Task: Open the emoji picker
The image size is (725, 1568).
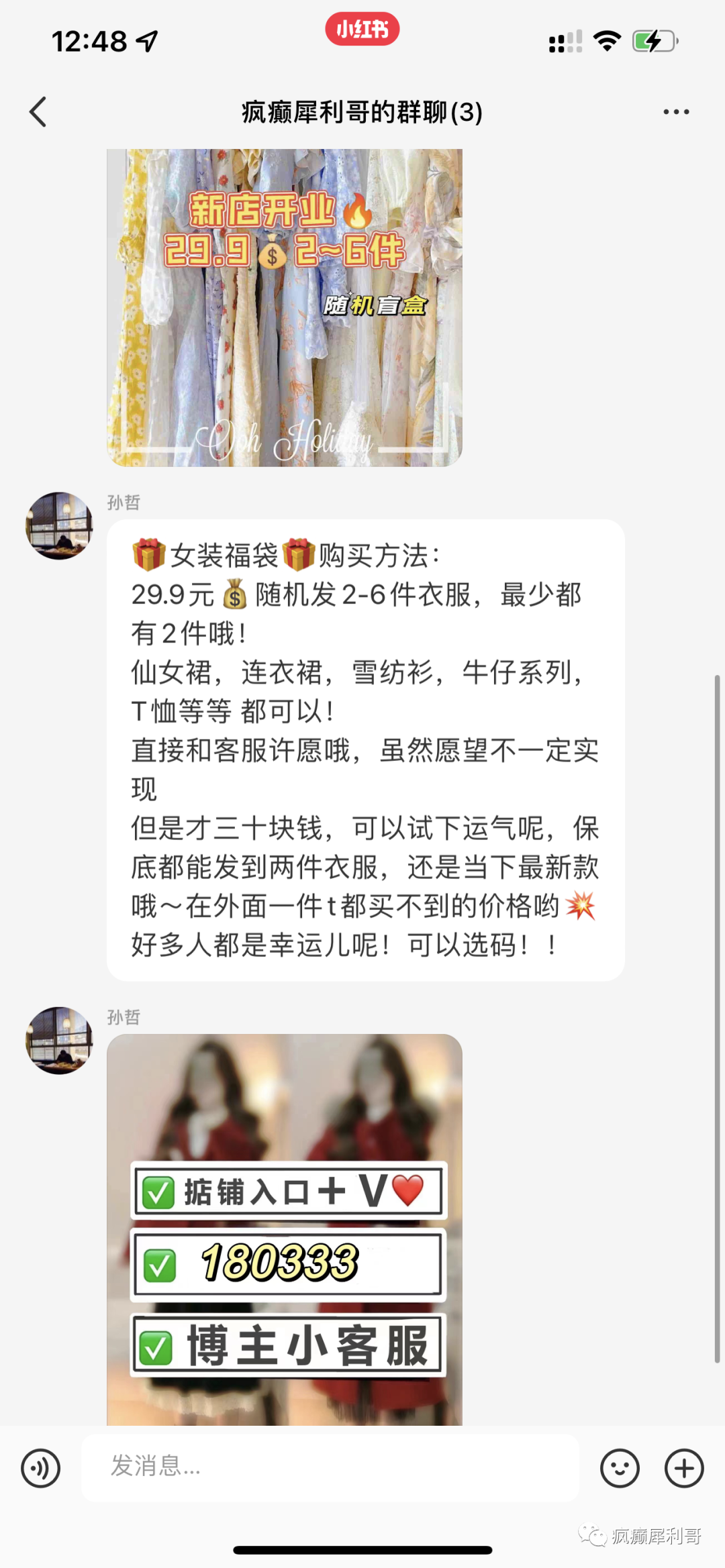Action: [x=619, y=1468]
